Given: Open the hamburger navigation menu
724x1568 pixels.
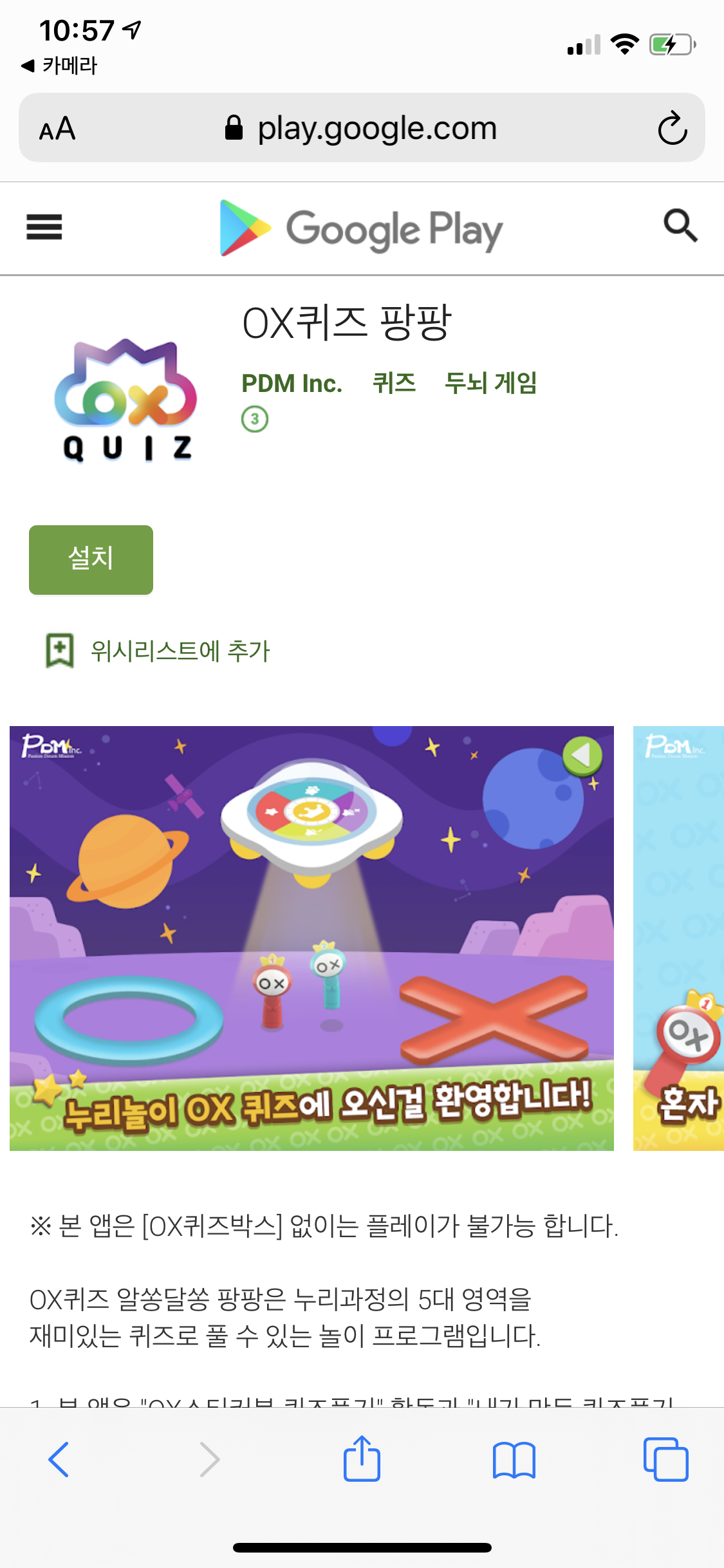Looking at the screenshot, I should (x=44, y=227).
